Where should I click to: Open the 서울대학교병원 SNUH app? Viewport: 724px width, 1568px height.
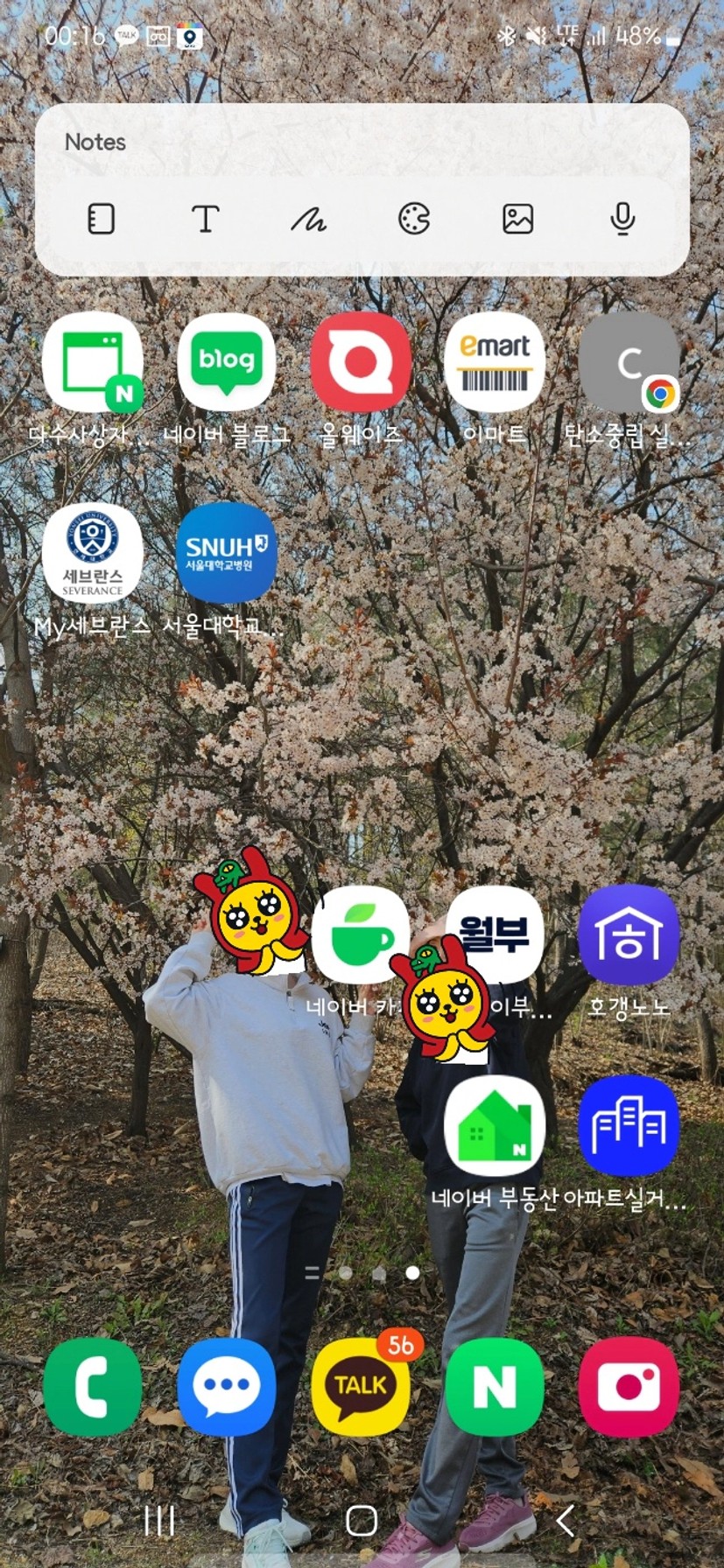click(227, 553)
